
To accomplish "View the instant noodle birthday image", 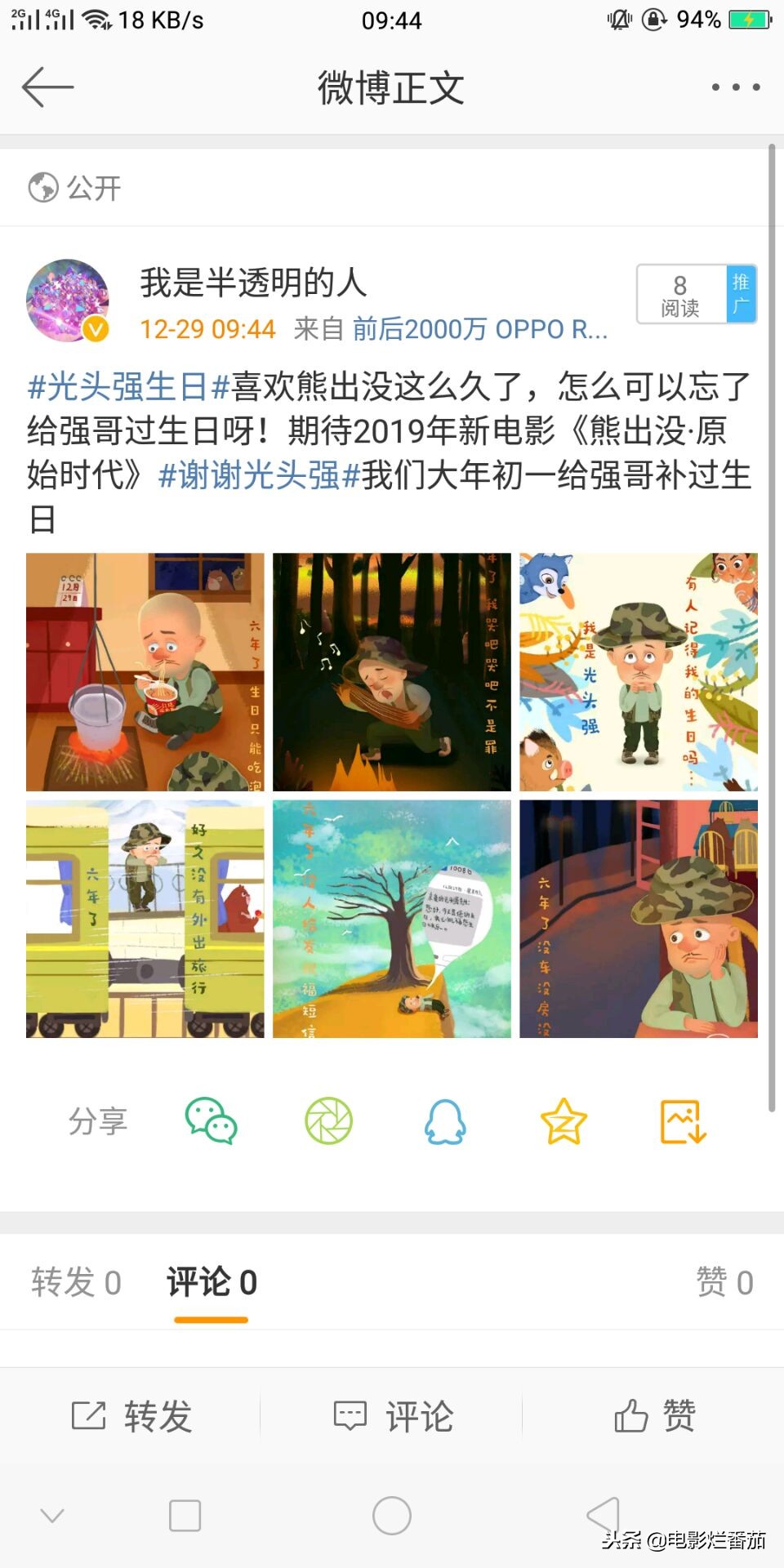I will (145, 672).
